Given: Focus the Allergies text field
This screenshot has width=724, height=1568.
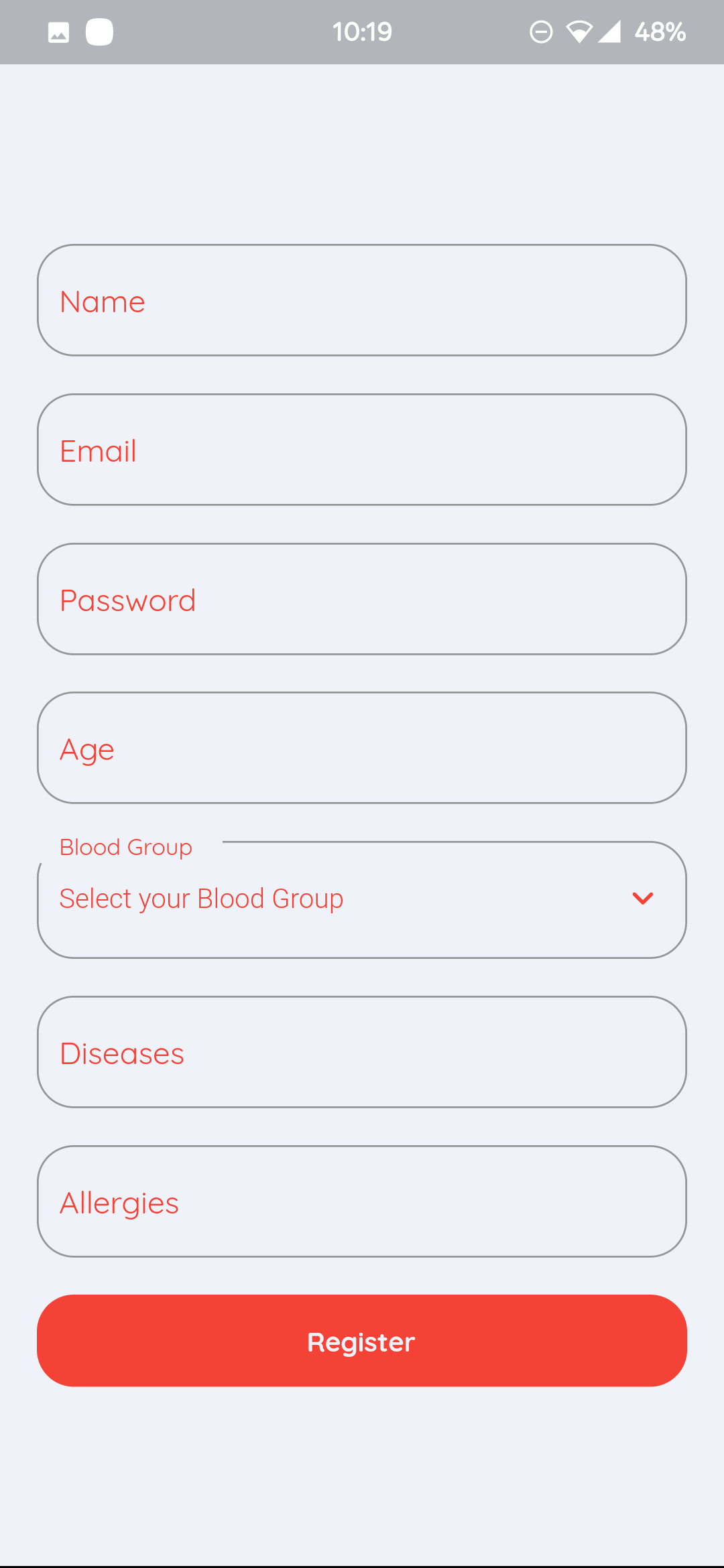Looking at the screenshot, I should pos(362,1201).
